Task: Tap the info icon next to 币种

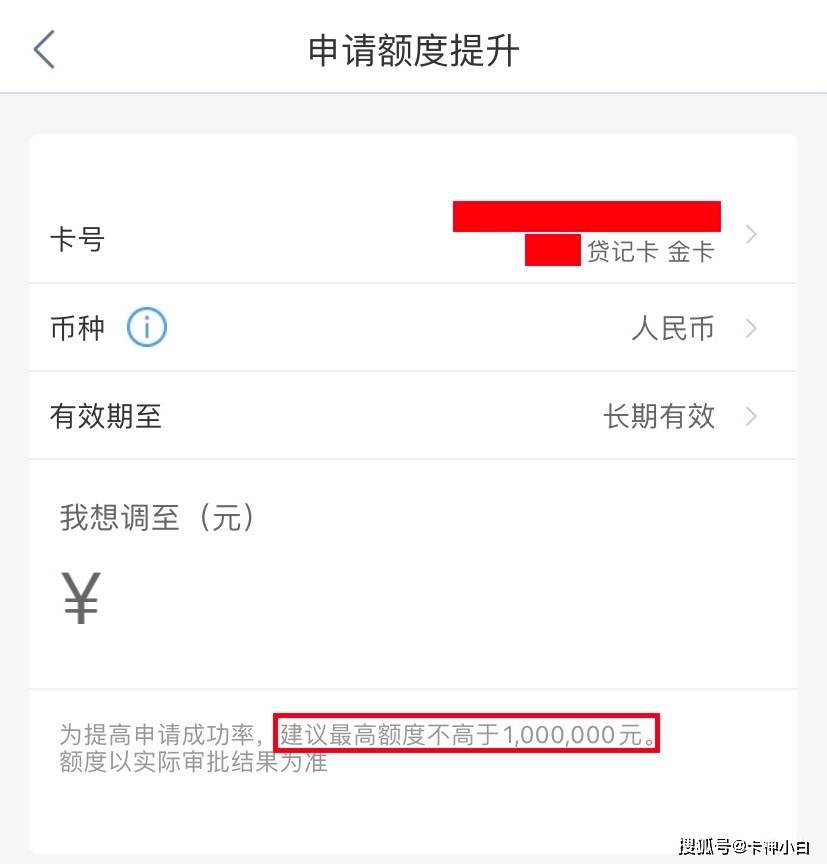Action: click(146, 328)
